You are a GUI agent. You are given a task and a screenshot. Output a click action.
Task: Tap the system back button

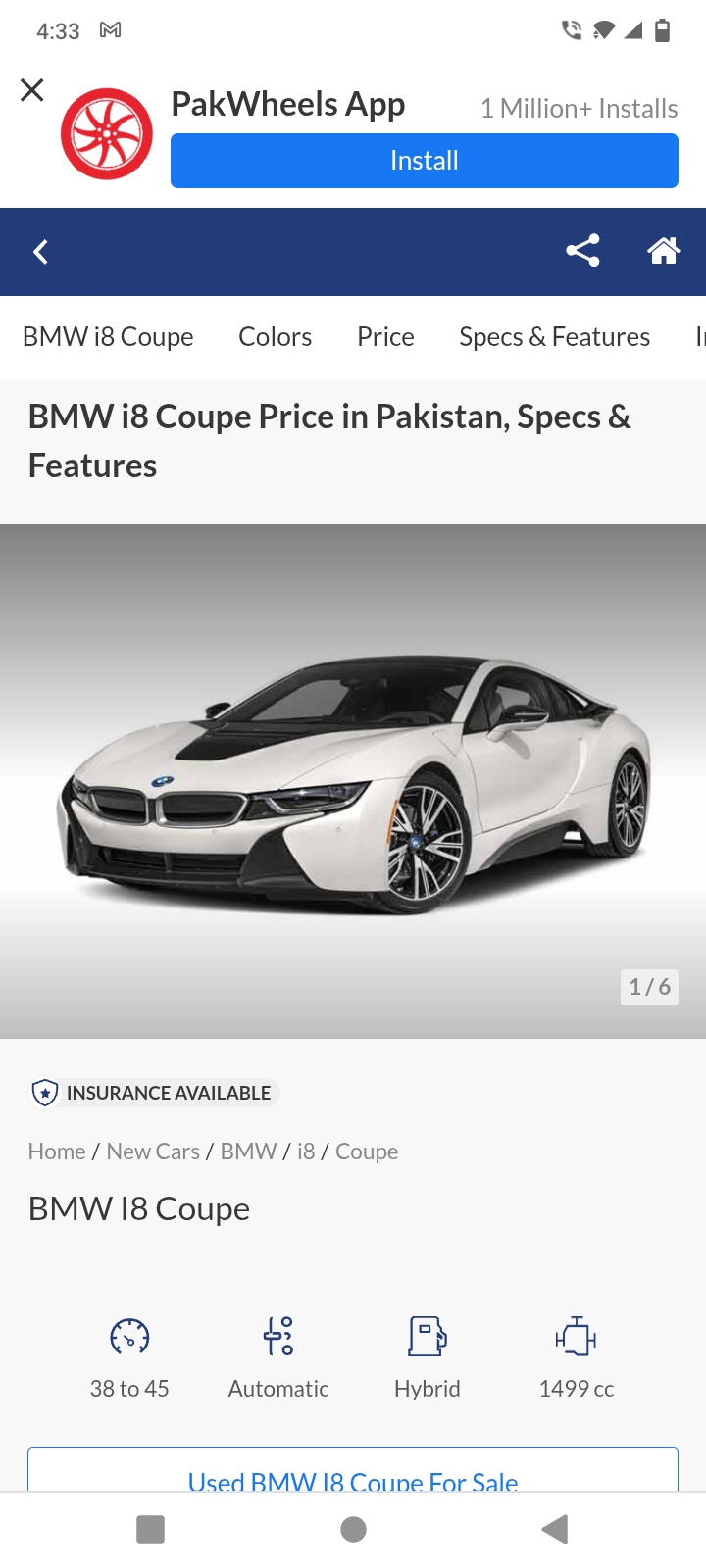[x=555, y=1529]
